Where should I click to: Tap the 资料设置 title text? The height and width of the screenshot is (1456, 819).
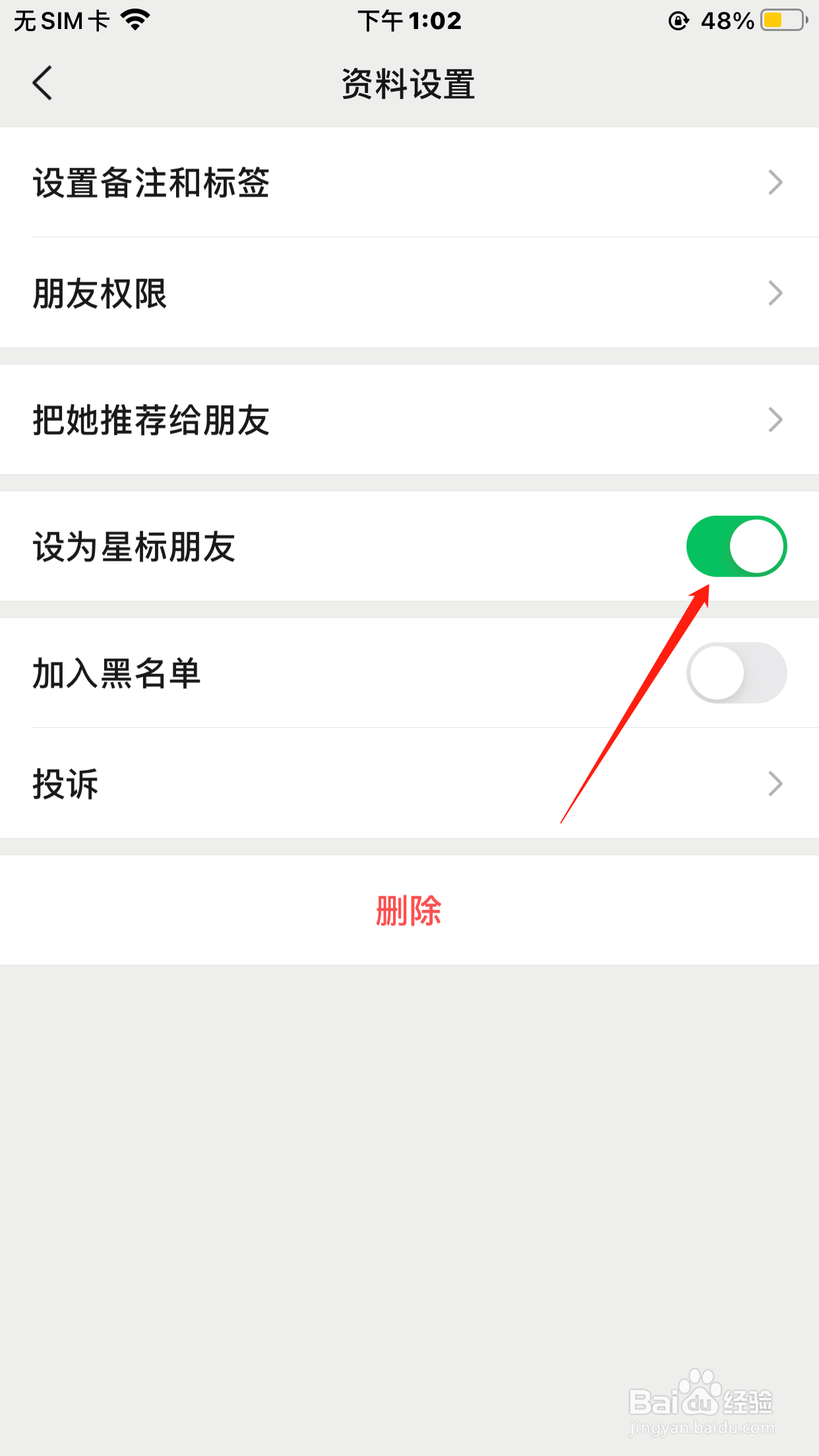pyautogui.click(x=409, y=84)
